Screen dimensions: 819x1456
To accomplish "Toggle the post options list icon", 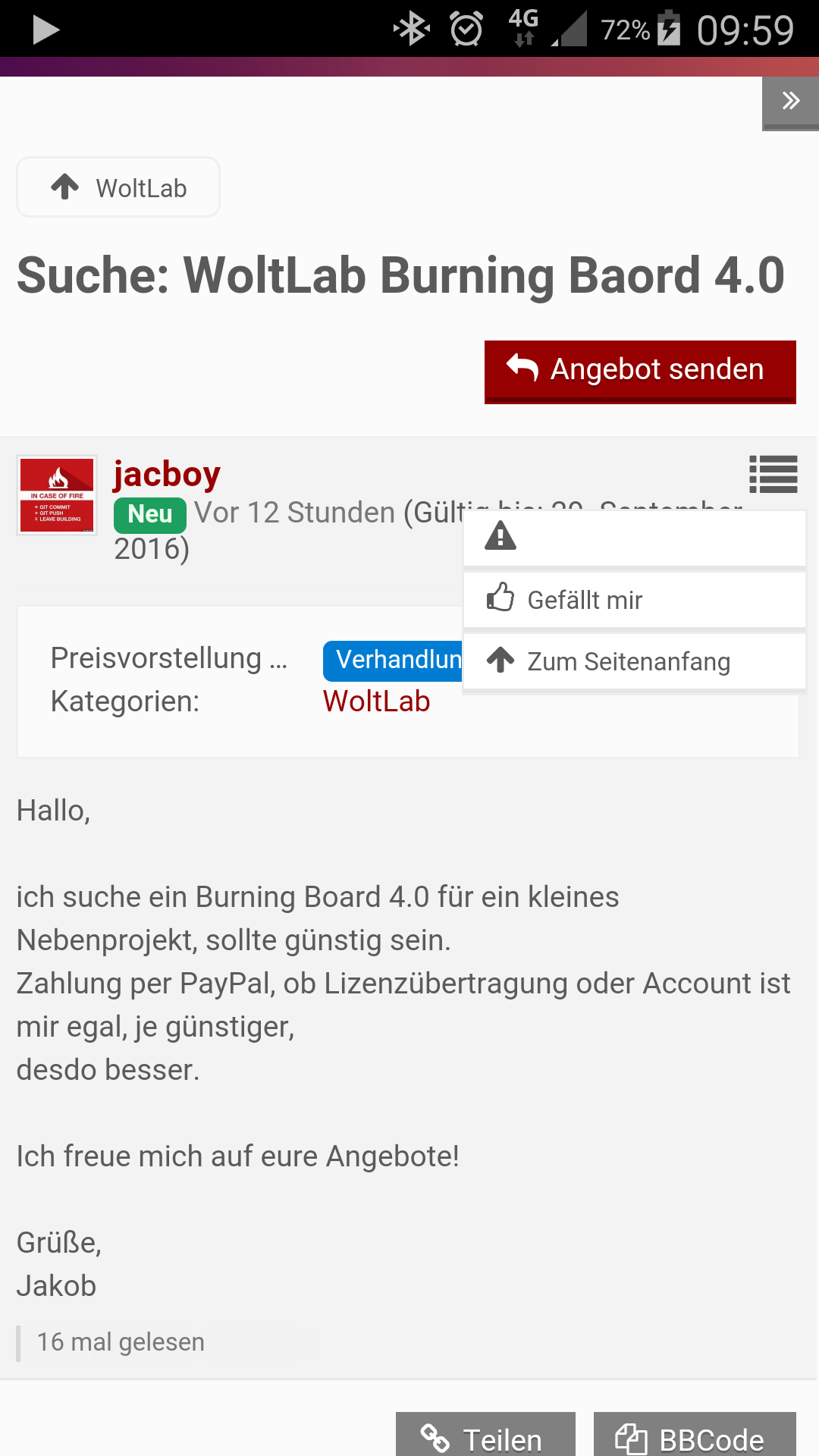I will [x=773, y=475].
